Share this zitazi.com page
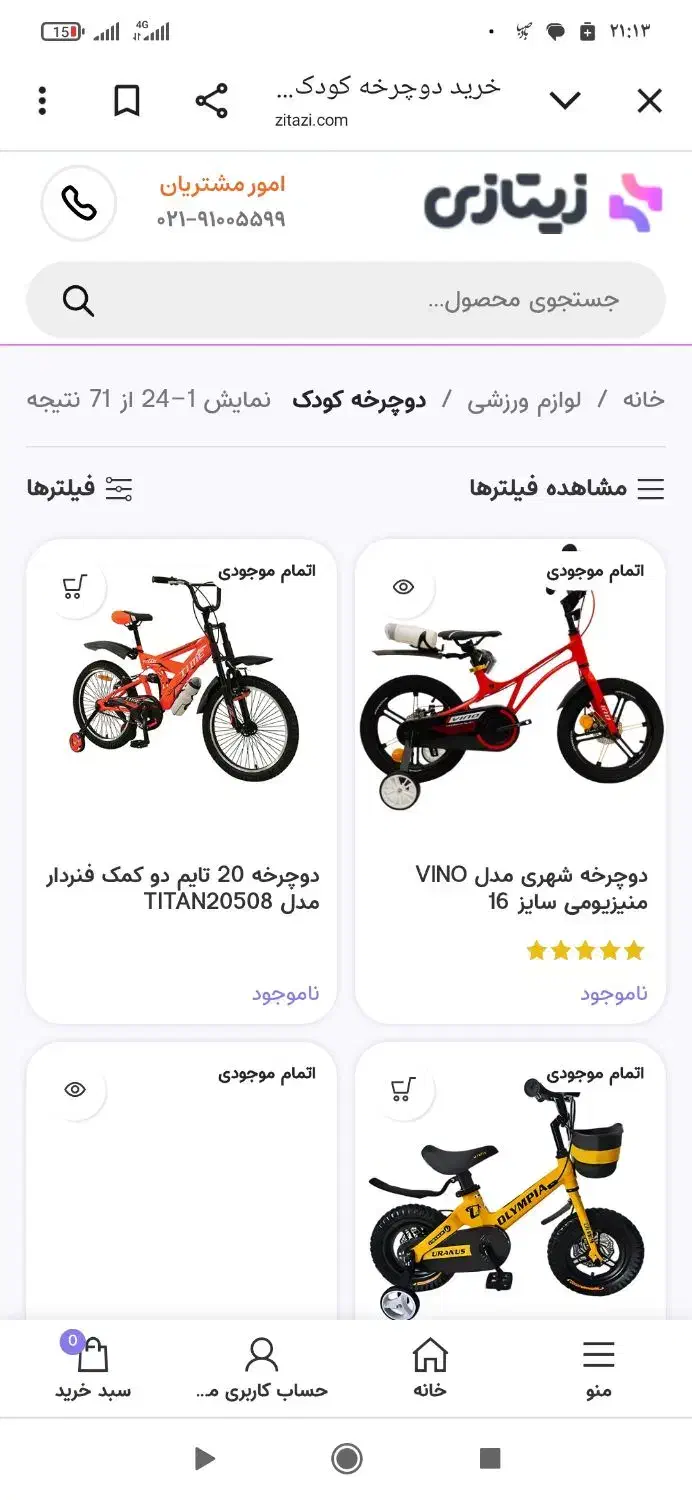Image resolution: width=692 pixels, height=1500 pixels. point(211,101)
